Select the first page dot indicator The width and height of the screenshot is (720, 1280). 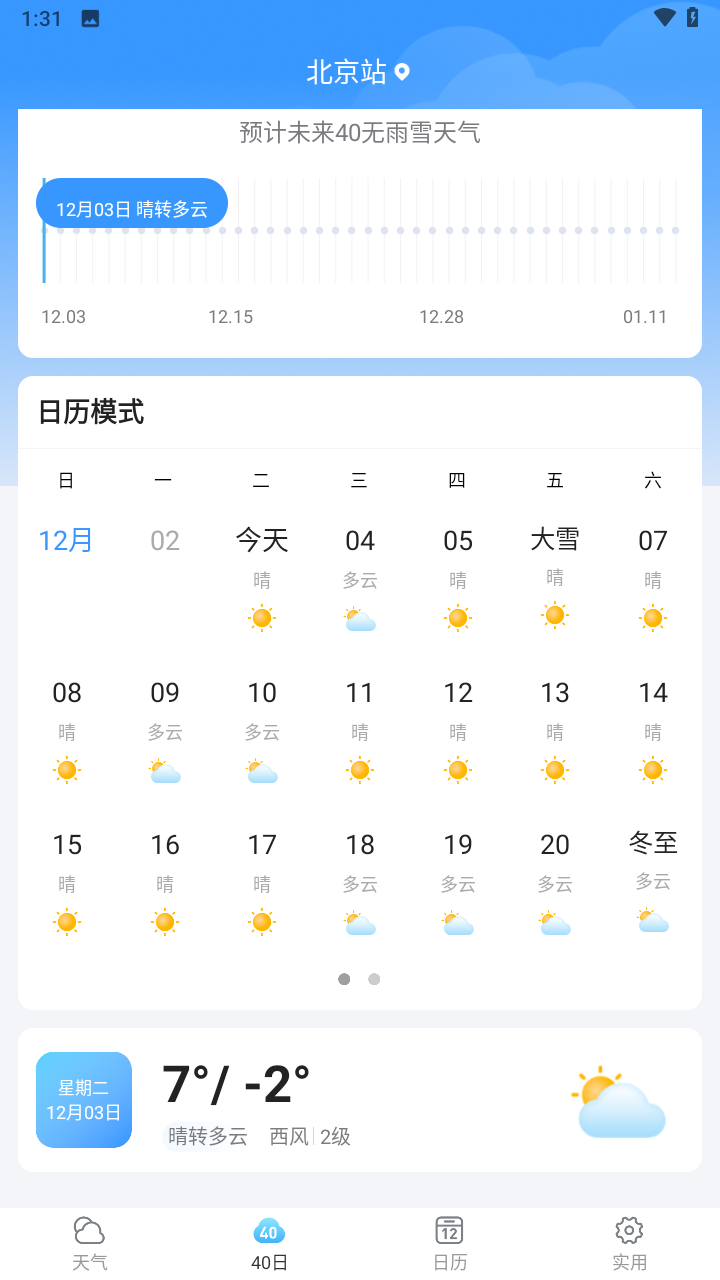pyautogui.click(x=344, y=979)
